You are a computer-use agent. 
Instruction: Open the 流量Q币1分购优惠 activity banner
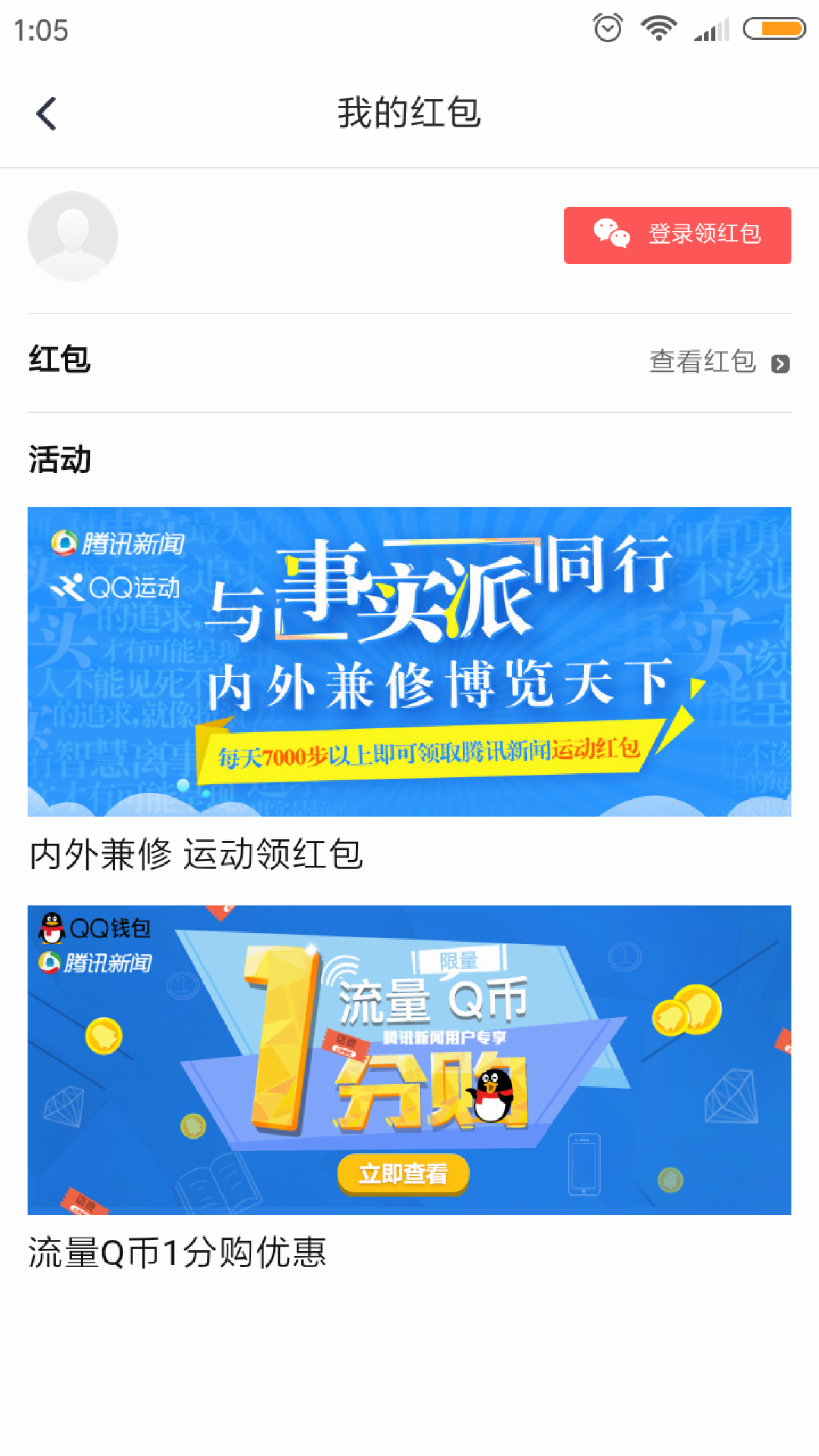[x=409, y=1059]
